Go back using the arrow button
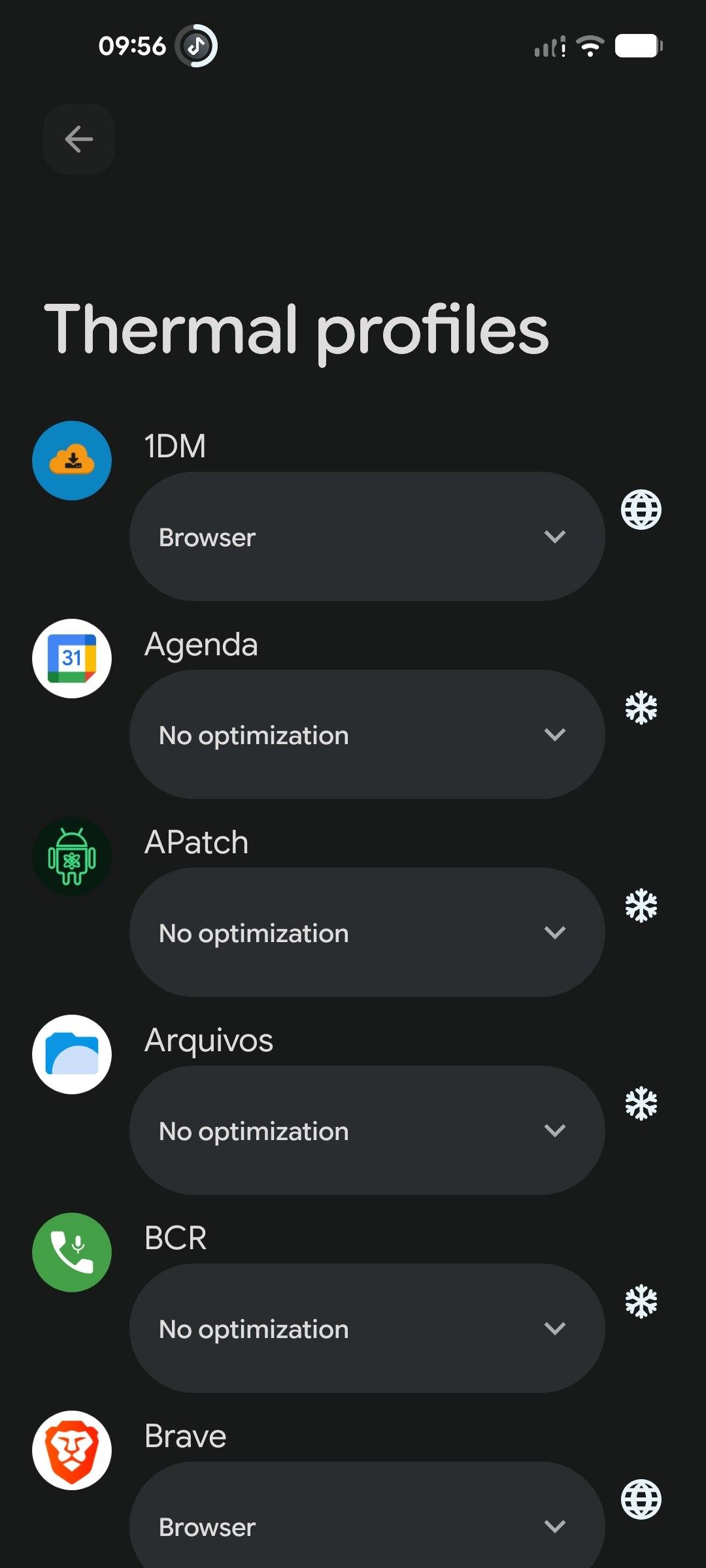 [x=79, y=139]
